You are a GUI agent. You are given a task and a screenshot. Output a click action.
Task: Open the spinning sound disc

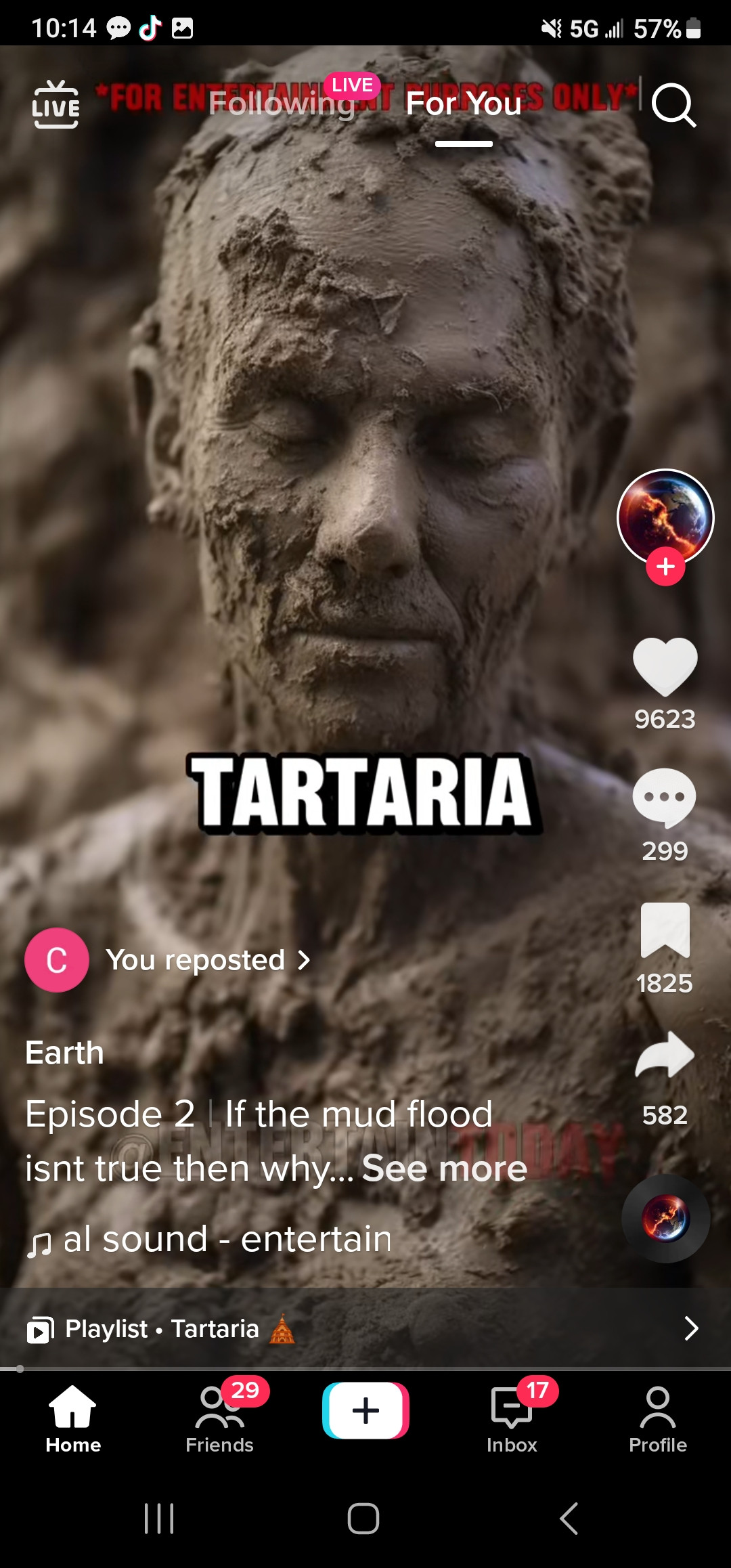pyautogui.click(x=665, y=1218)
